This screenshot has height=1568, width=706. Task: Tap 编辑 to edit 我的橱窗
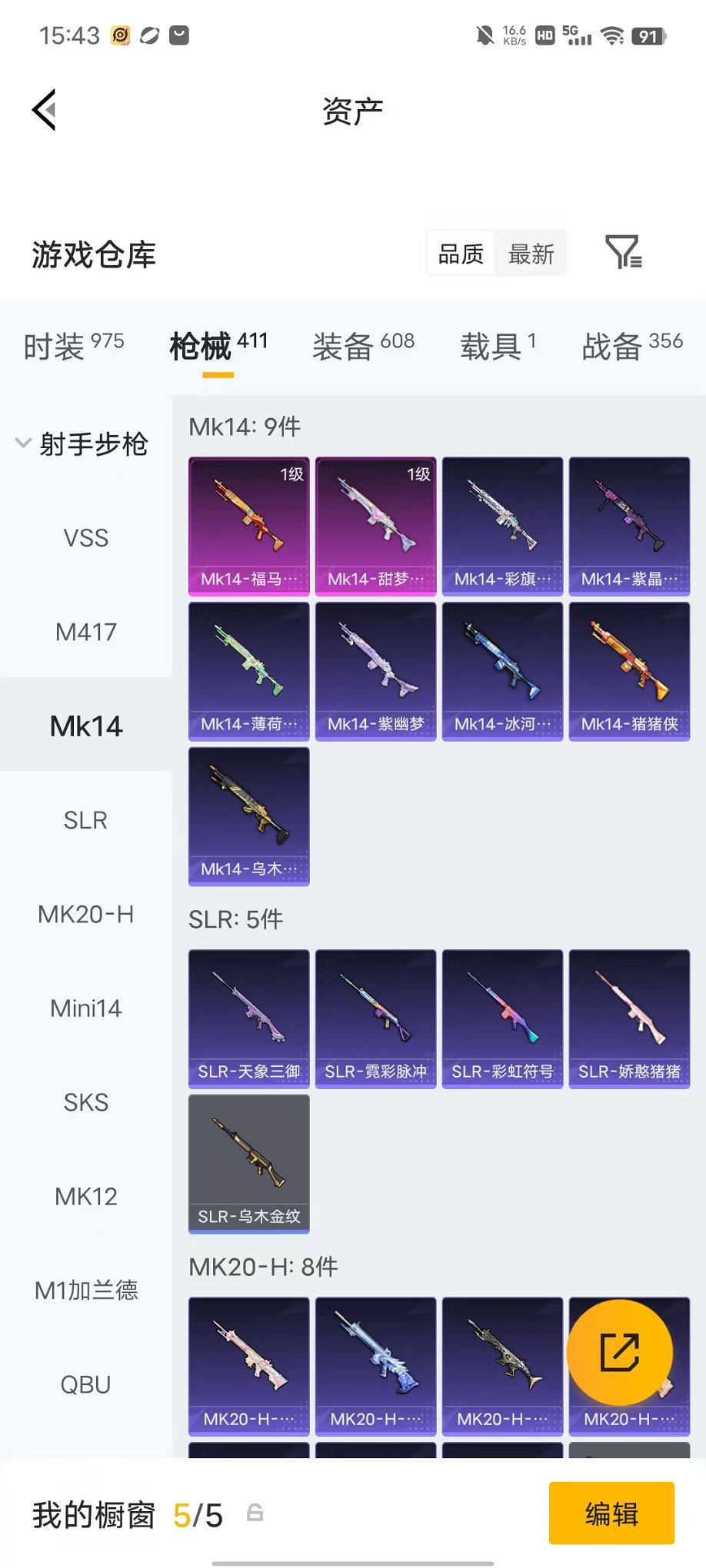coord(611,1513)
